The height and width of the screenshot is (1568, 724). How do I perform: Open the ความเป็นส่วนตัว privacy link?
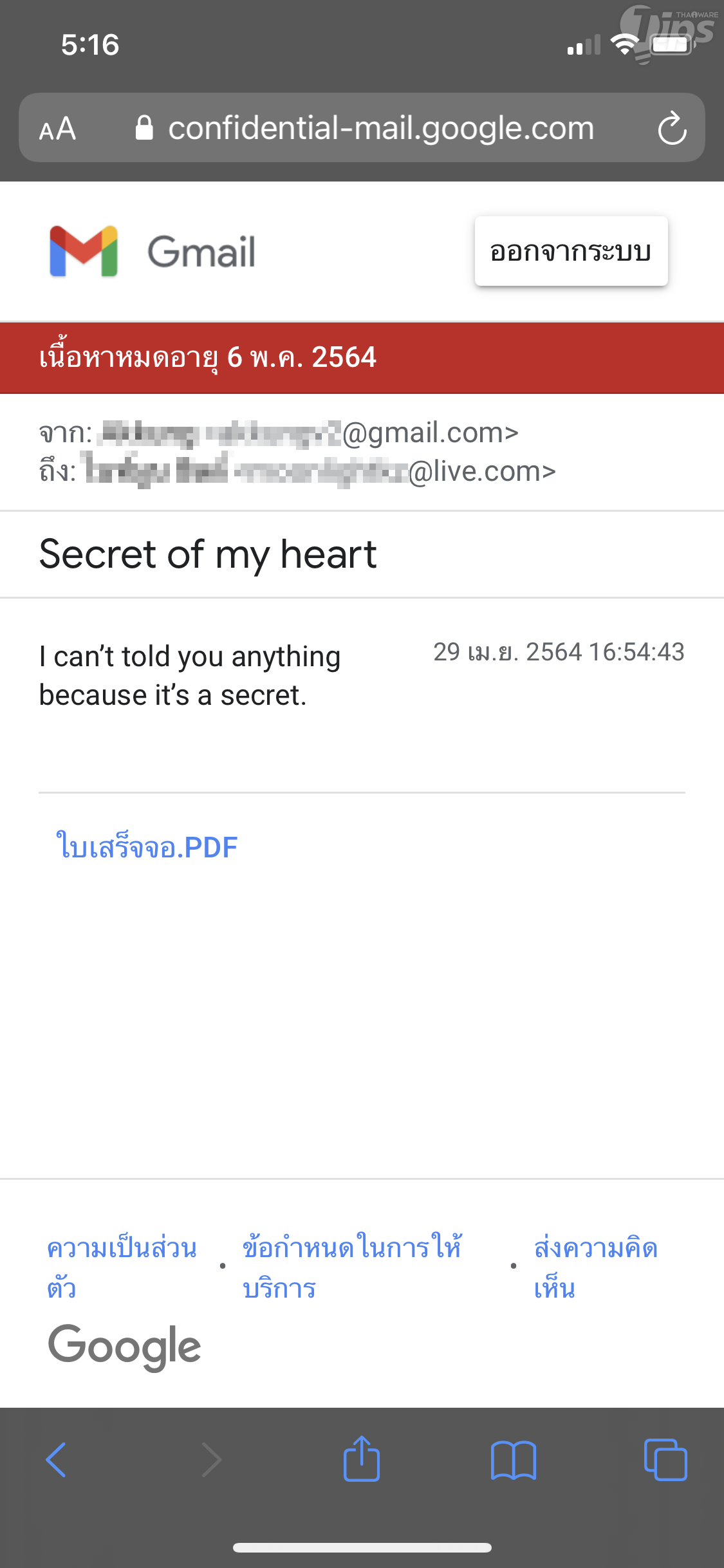122,1267
